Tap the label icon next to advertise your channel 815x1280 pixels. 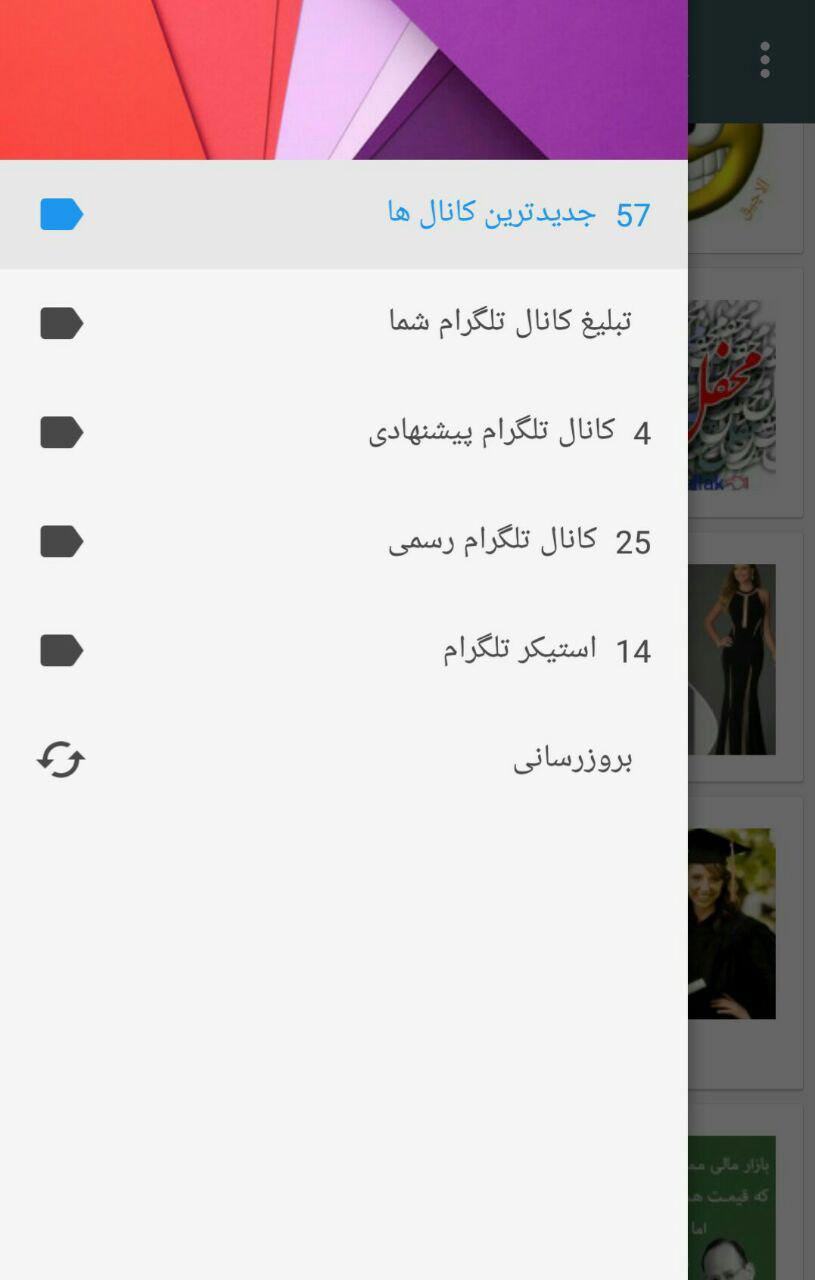pos(60,322)
